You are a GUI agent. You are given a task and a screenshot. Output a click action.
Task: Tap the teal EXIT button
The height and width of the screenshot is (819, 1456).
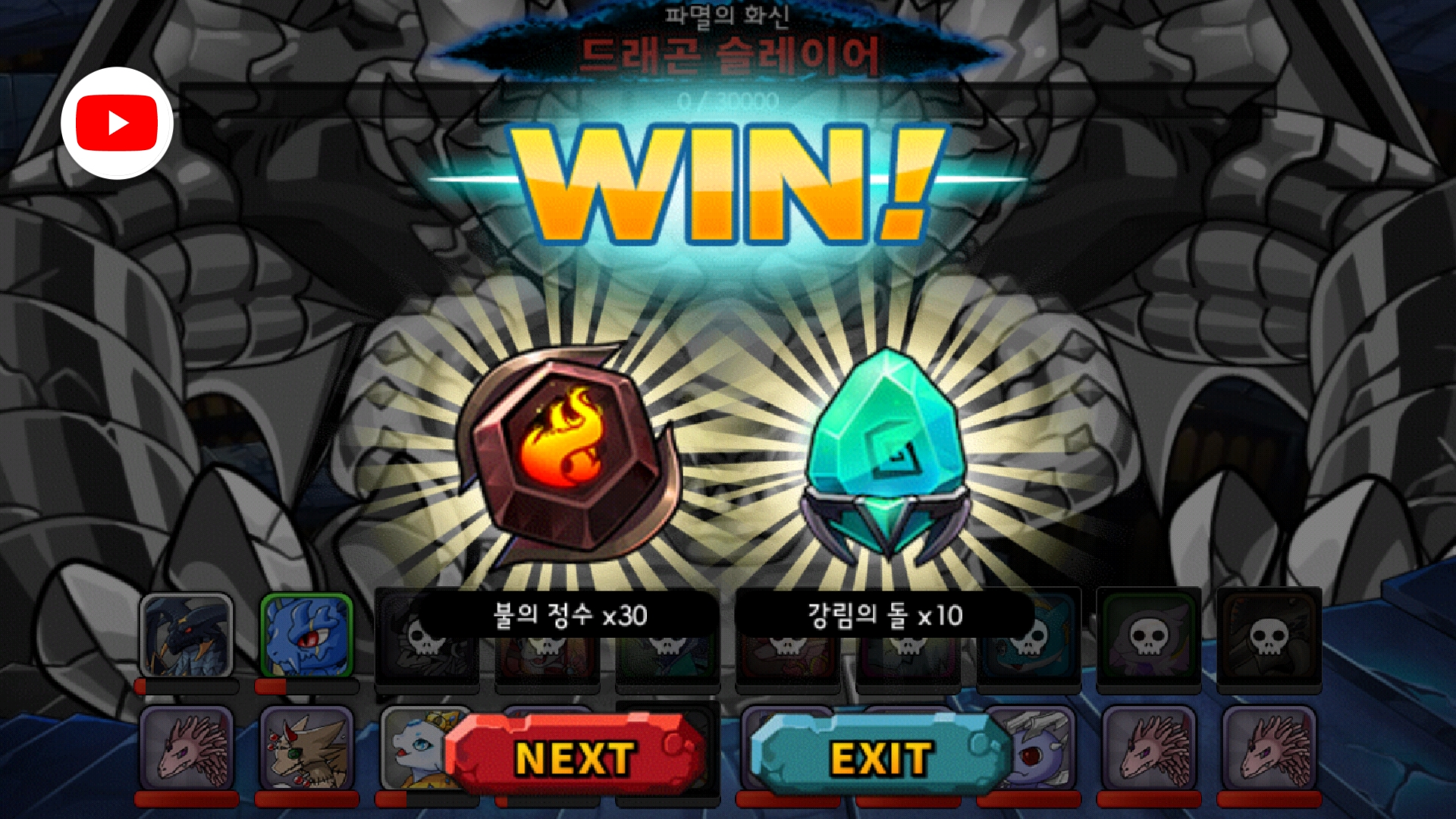tap(881, 756)
